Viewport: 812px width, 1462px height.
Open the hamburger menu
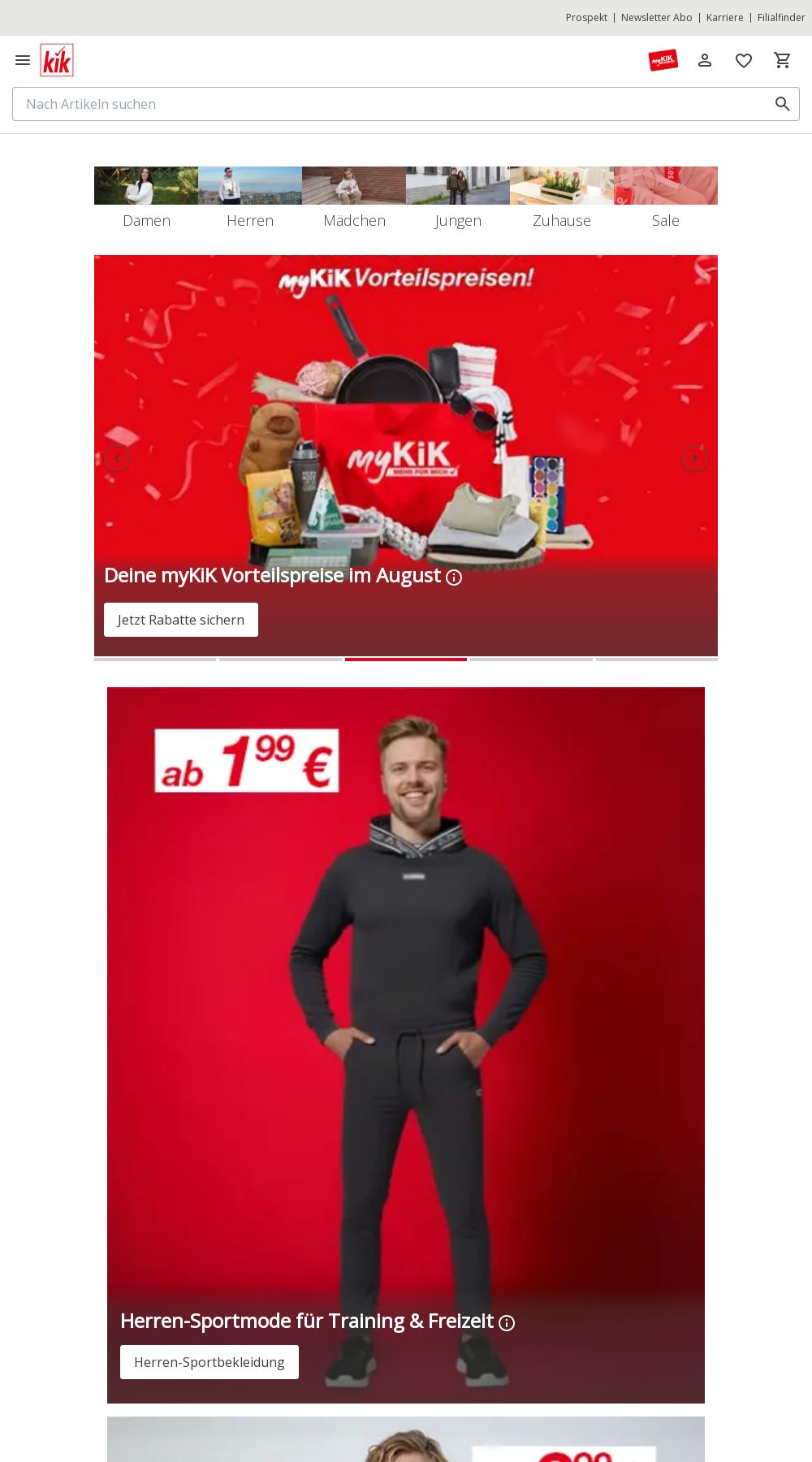(23, 60)
